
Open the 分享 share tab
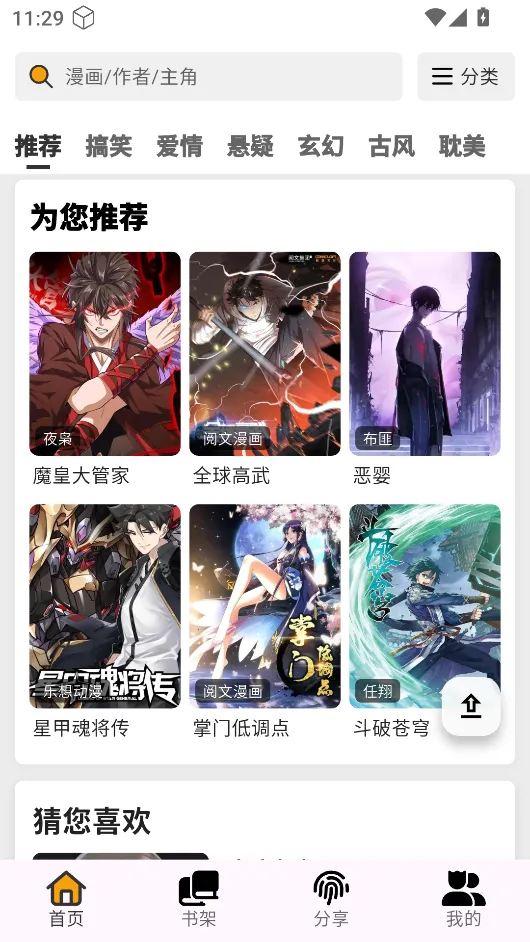pos(331,899)
